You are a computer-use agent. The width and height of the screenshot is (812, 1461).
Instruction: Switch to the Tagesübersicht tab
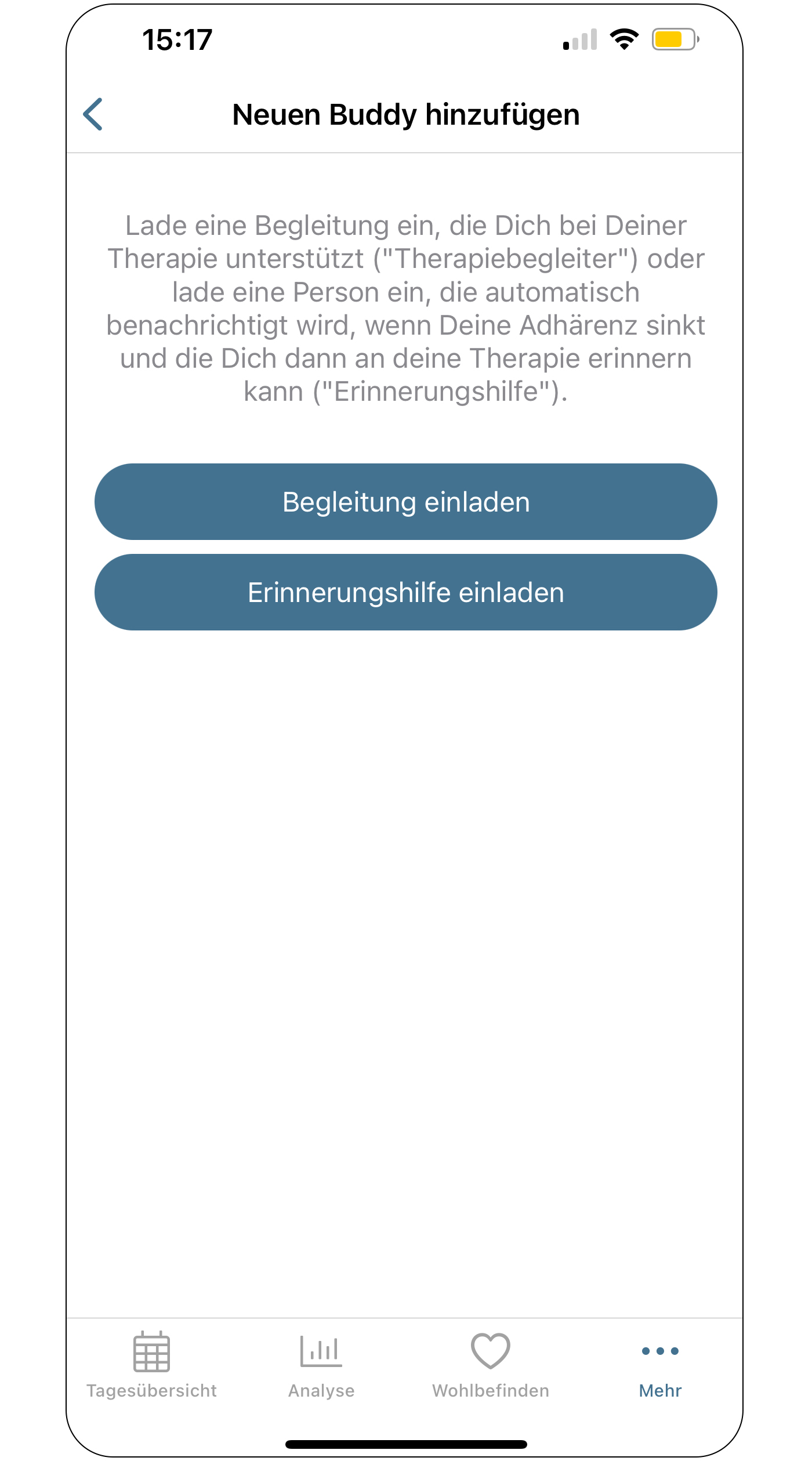[x=151, y=1365]
